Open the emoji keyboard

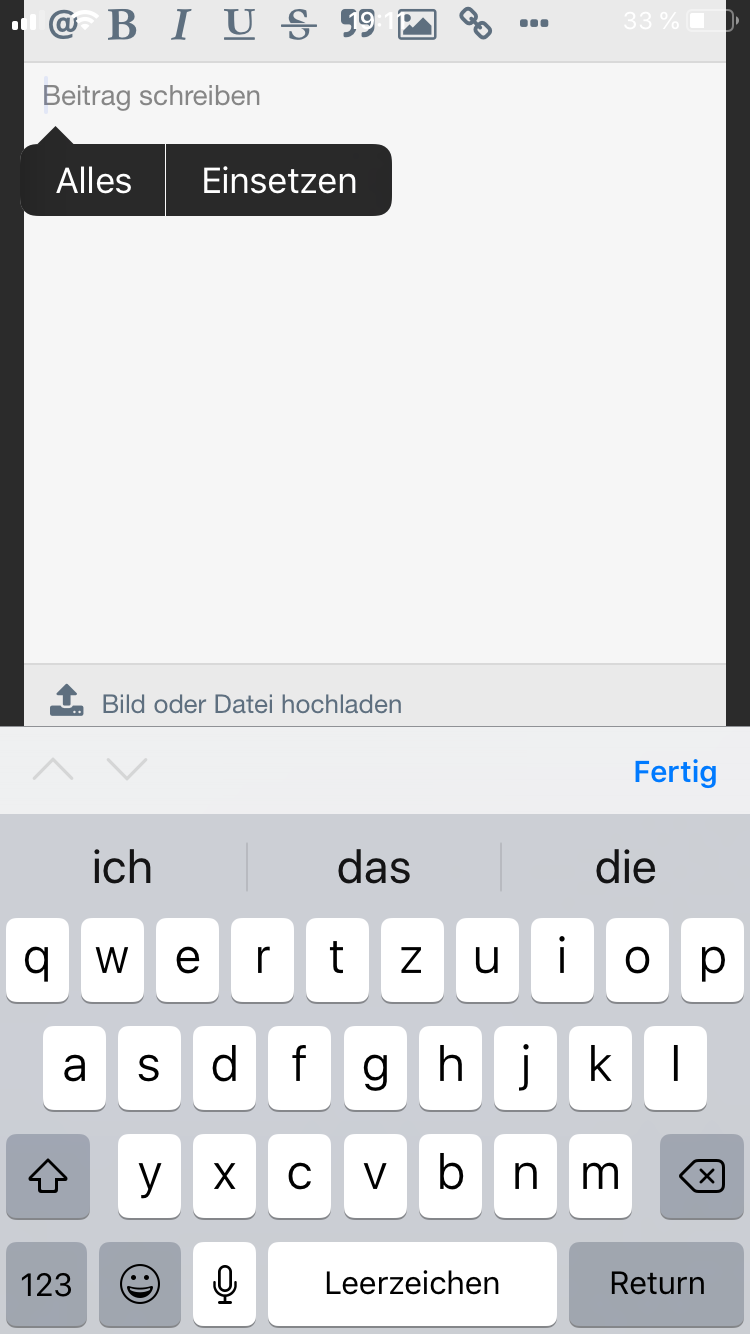coord(140,1283)
